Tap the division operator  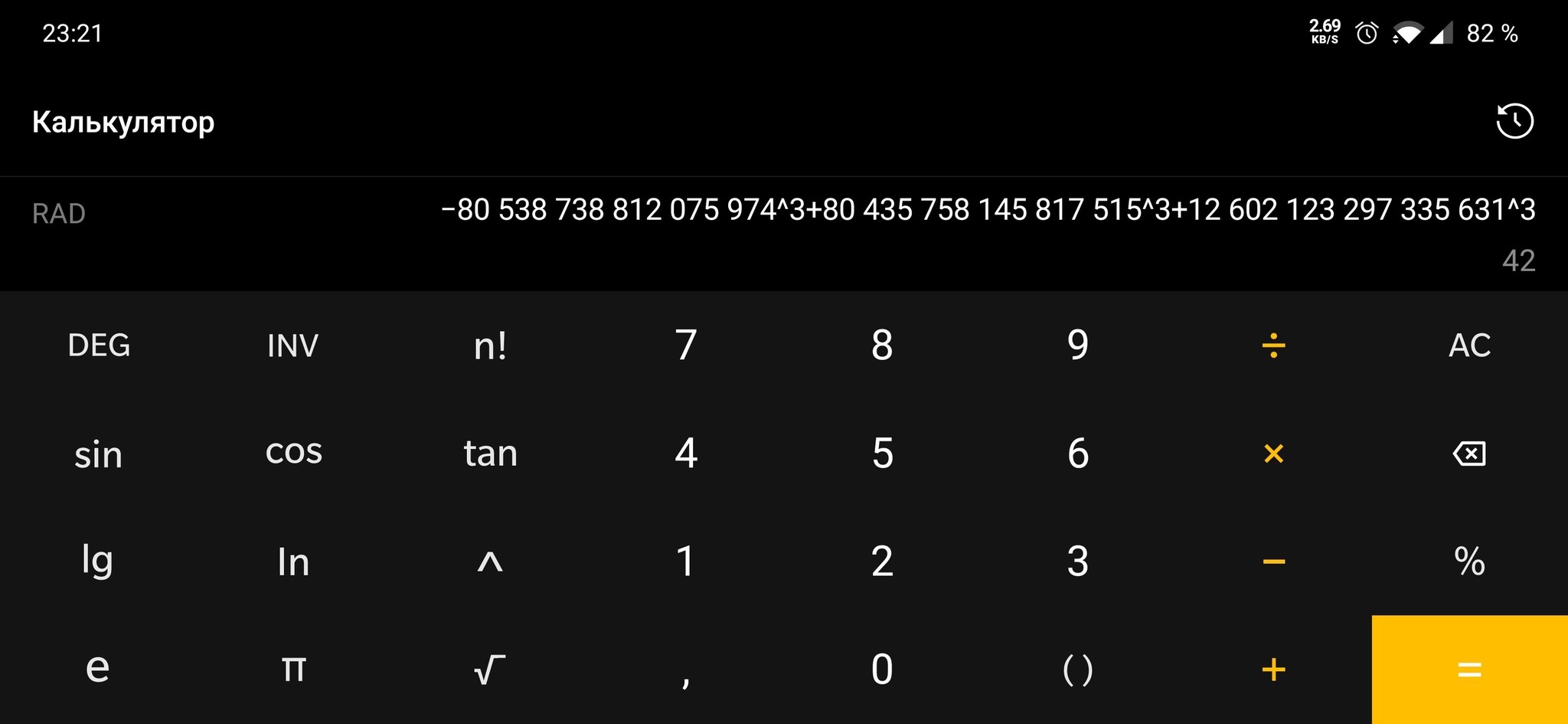coord(1273,346)
